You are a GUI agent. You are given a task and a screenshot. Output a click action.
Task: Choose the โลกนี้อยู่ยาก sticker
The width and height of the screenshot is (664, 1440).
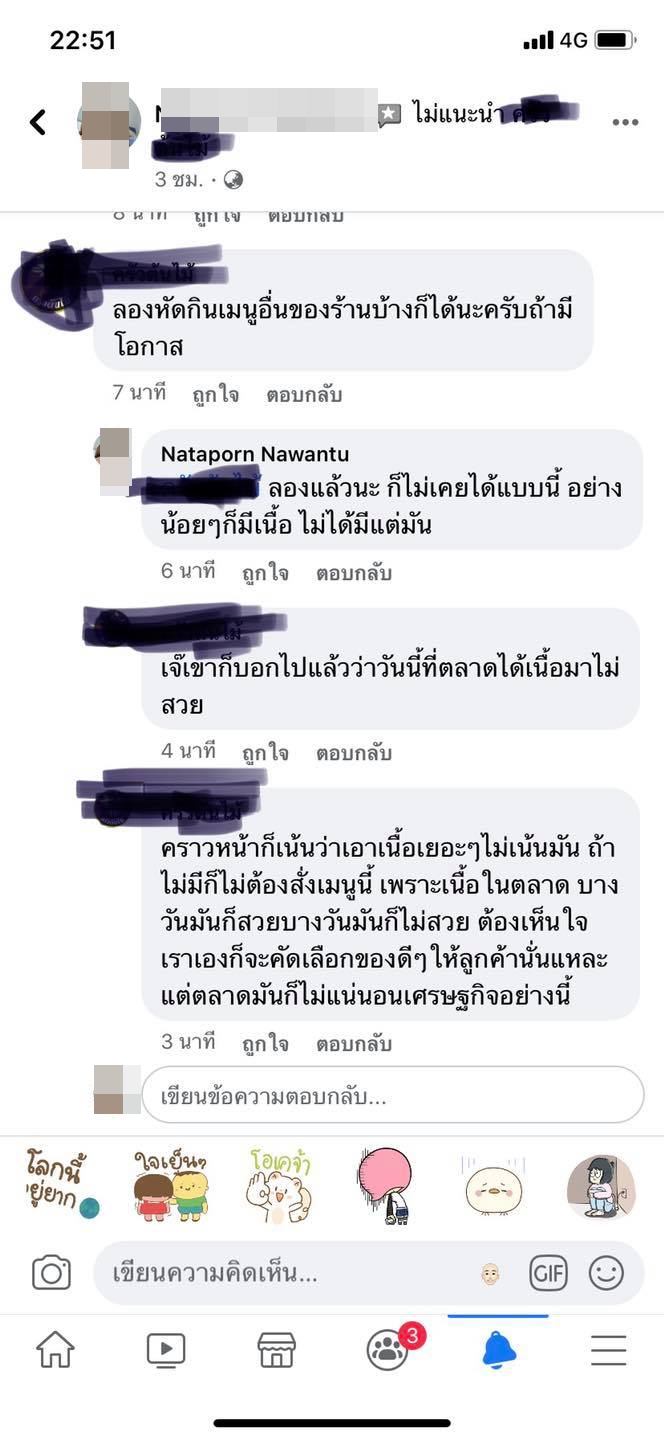(62, 1185)
